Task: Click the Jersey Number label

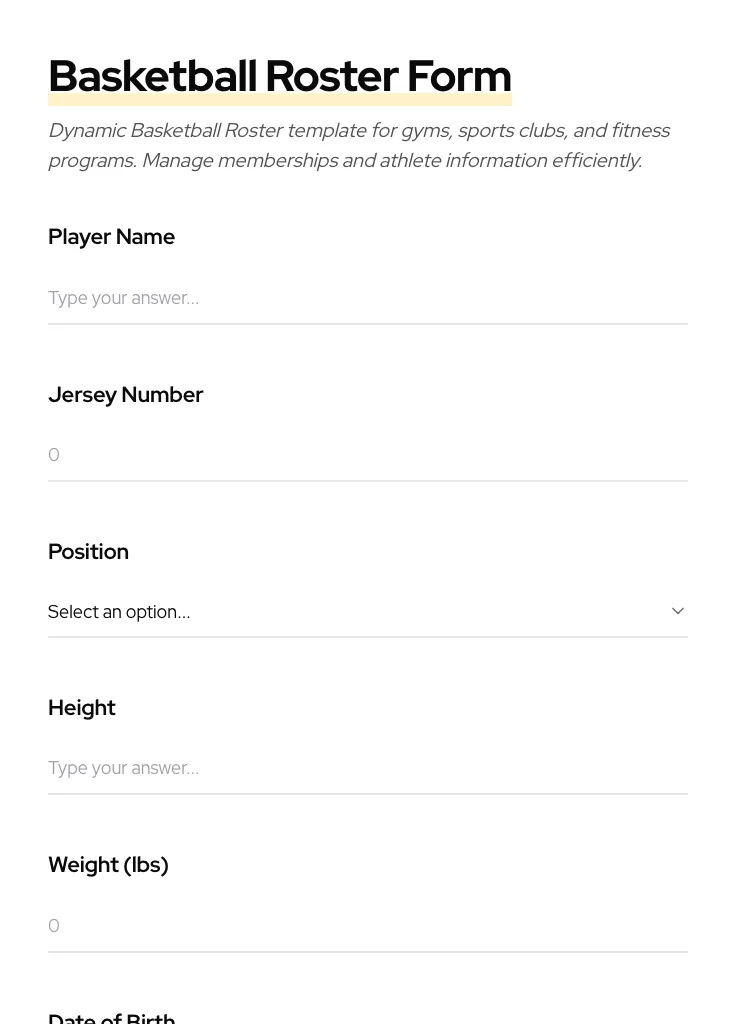Action: 126,395
